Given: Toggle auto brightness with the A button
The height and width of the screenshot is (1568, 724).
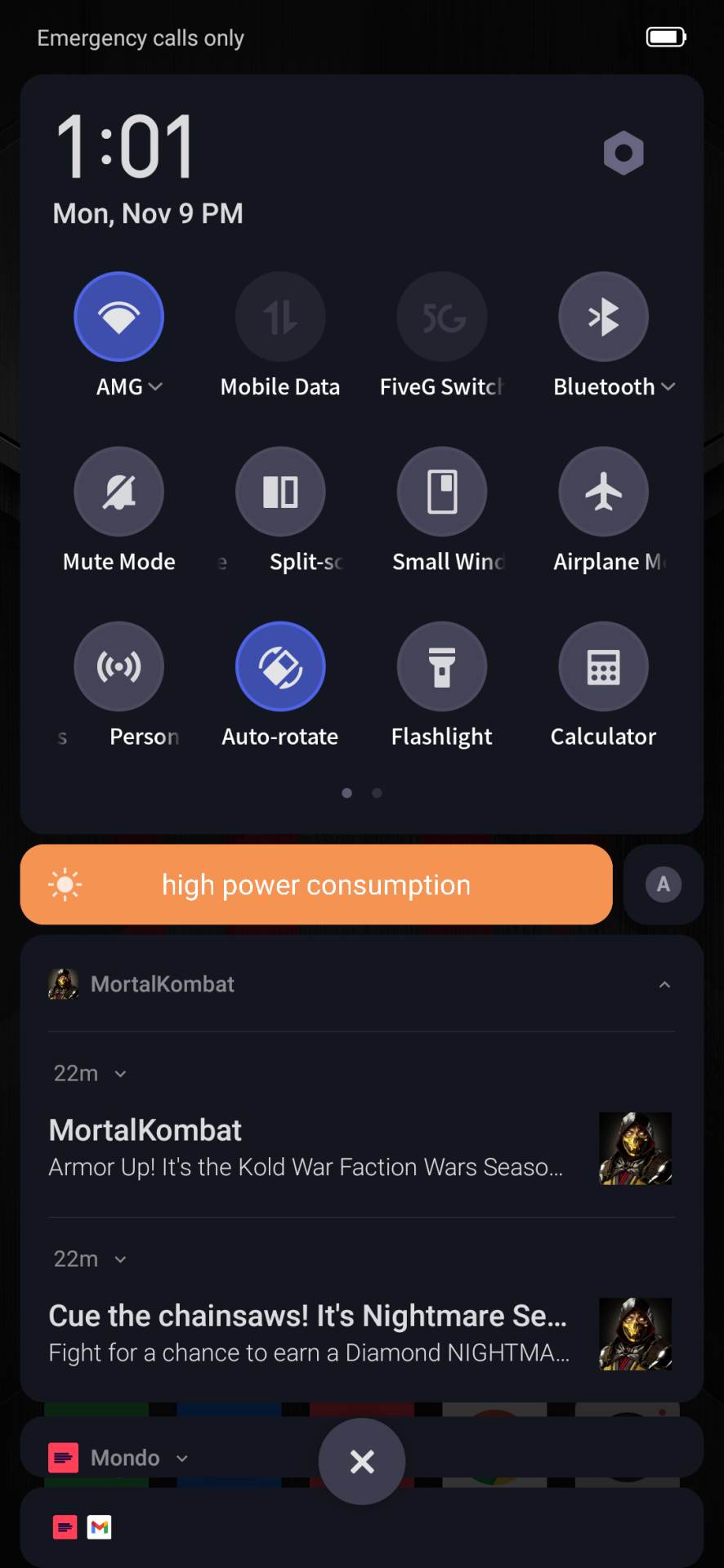Looking at the screenshot, I should click(663, 884).
